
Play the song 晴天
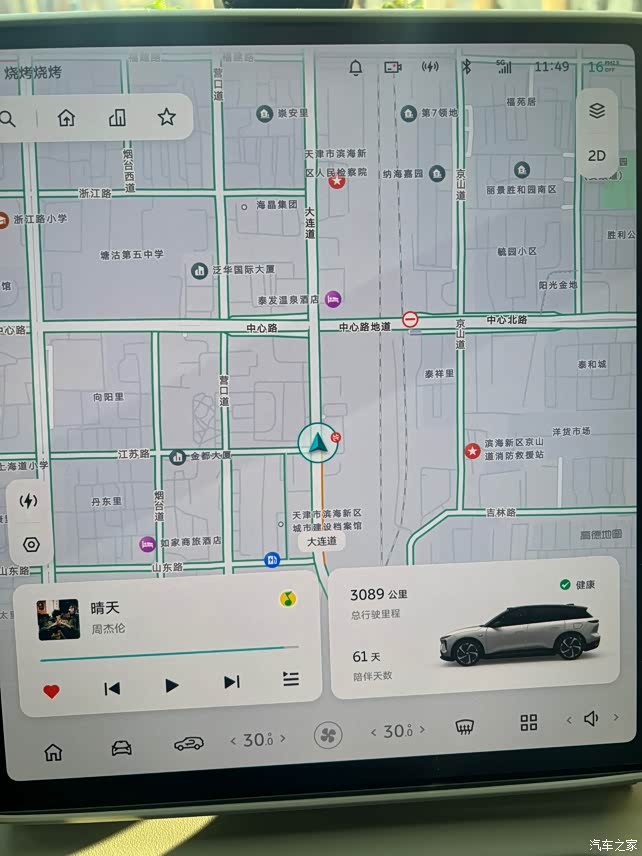pos(172,685)
